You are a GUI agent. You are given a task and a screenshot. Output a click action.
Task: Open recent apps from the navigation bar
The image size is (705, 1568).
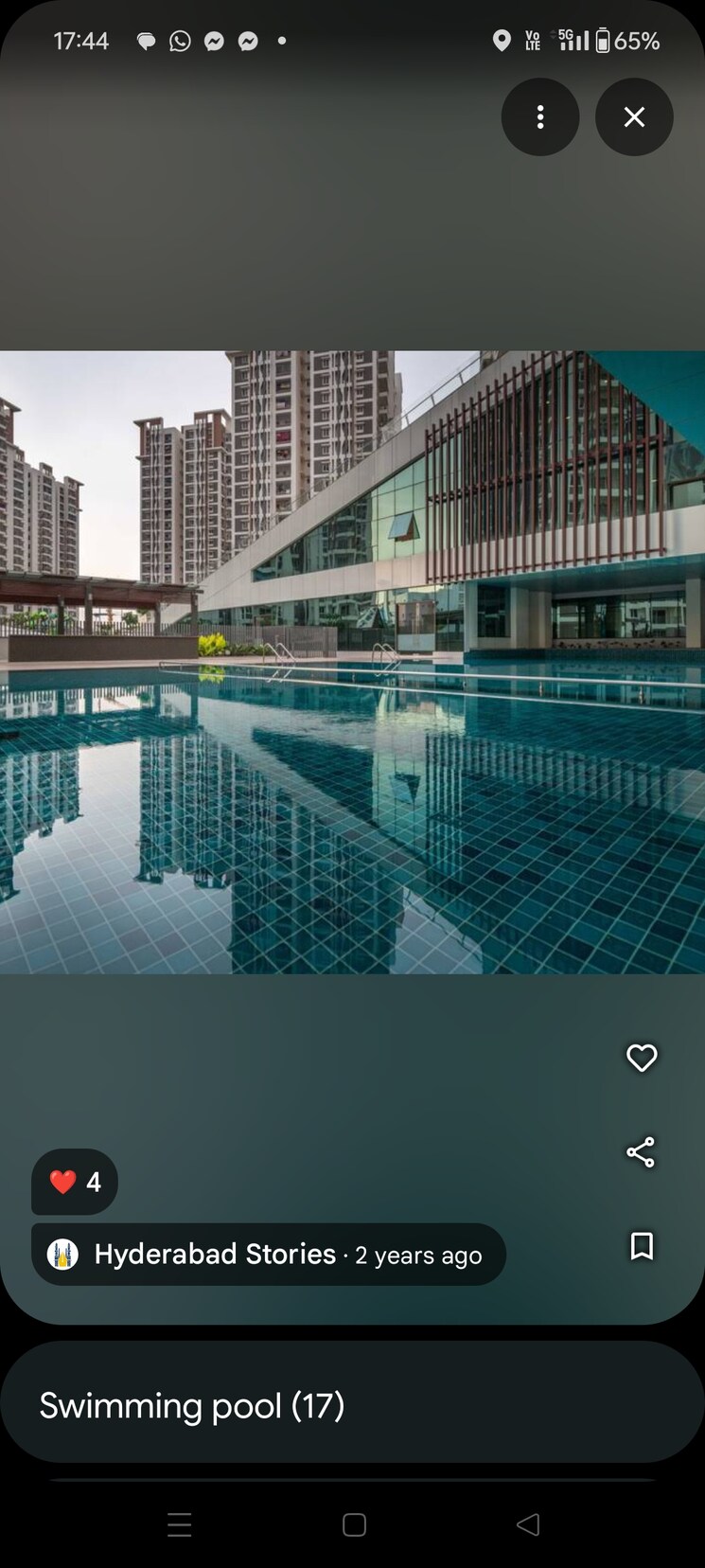pos(180,1524)
